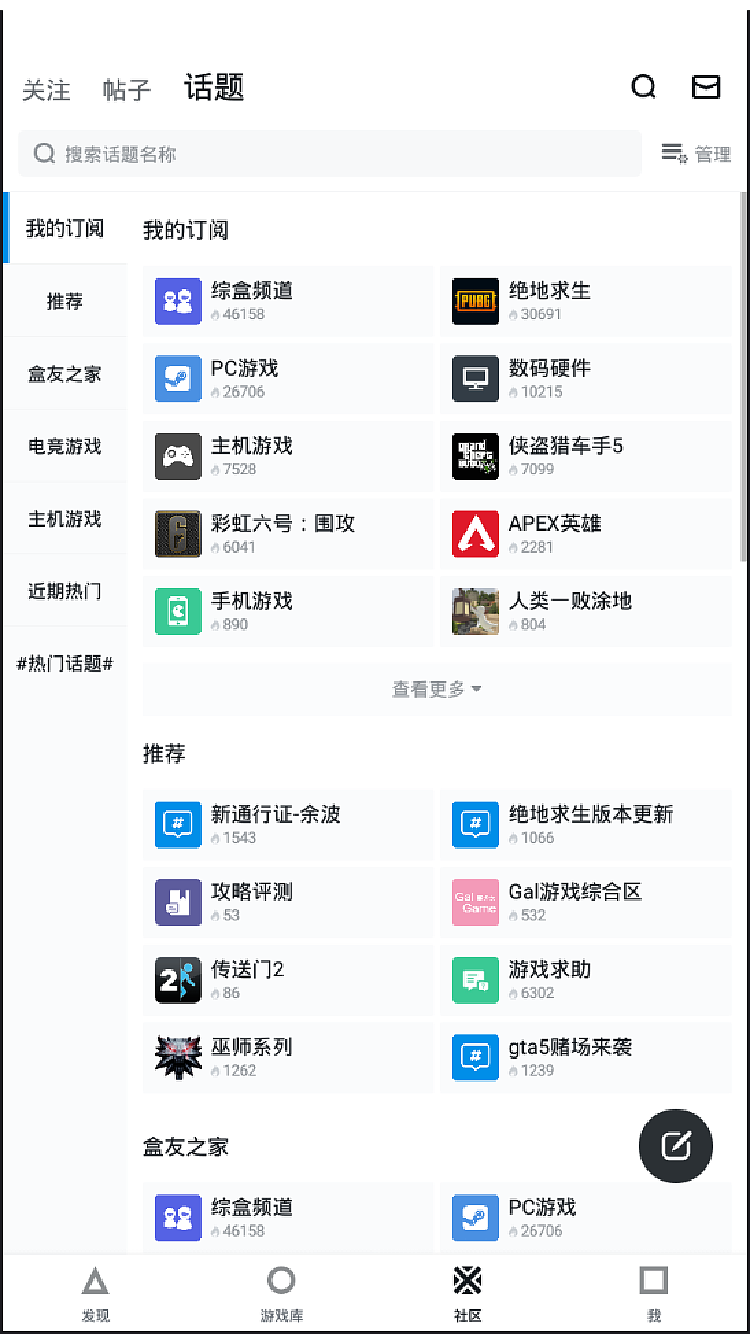Image resolution: width=750 pixels, height=1334 pixels.
Task: Open the APEX英雄 topic icon
Action: coord(475,533)
